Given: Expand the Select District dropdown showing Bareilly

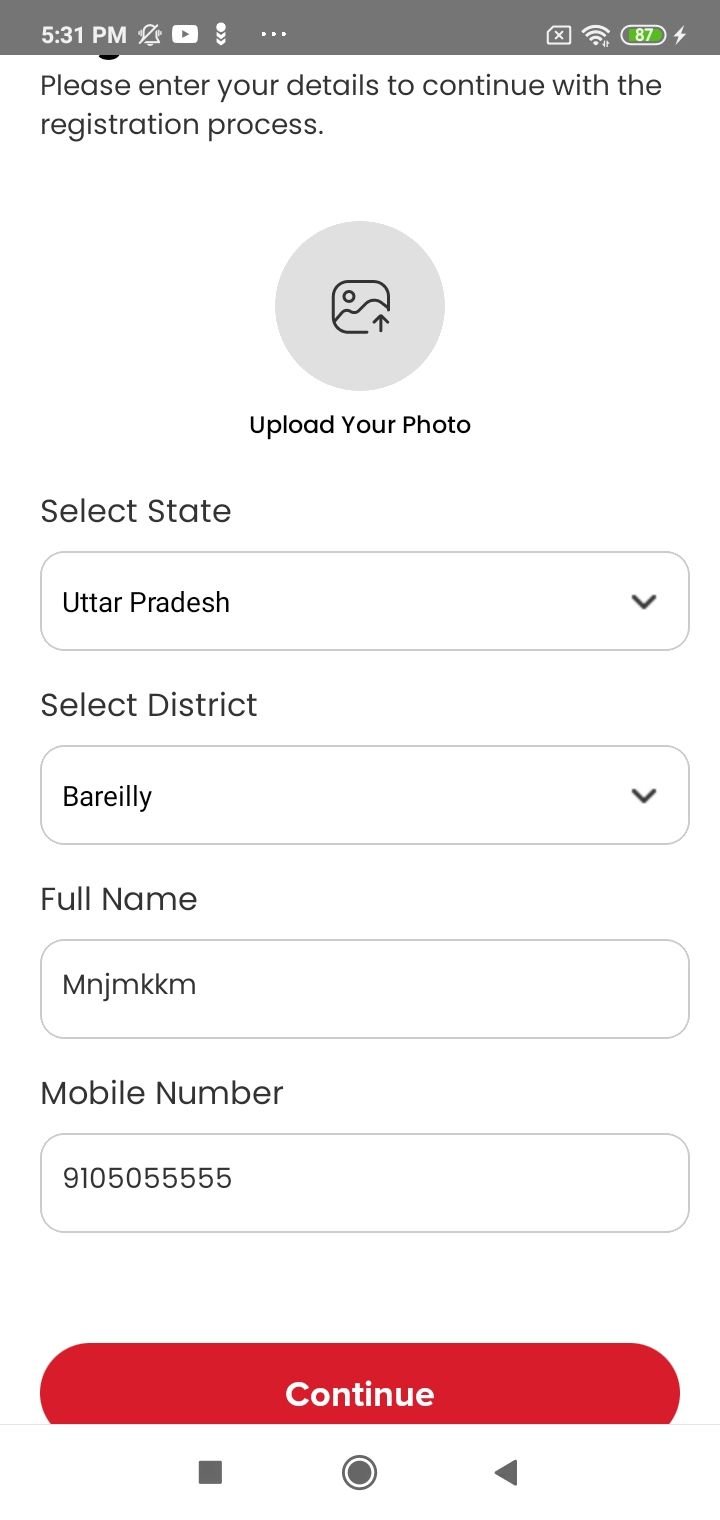Looking at the screenshot, I should click(x=365, y=795).
